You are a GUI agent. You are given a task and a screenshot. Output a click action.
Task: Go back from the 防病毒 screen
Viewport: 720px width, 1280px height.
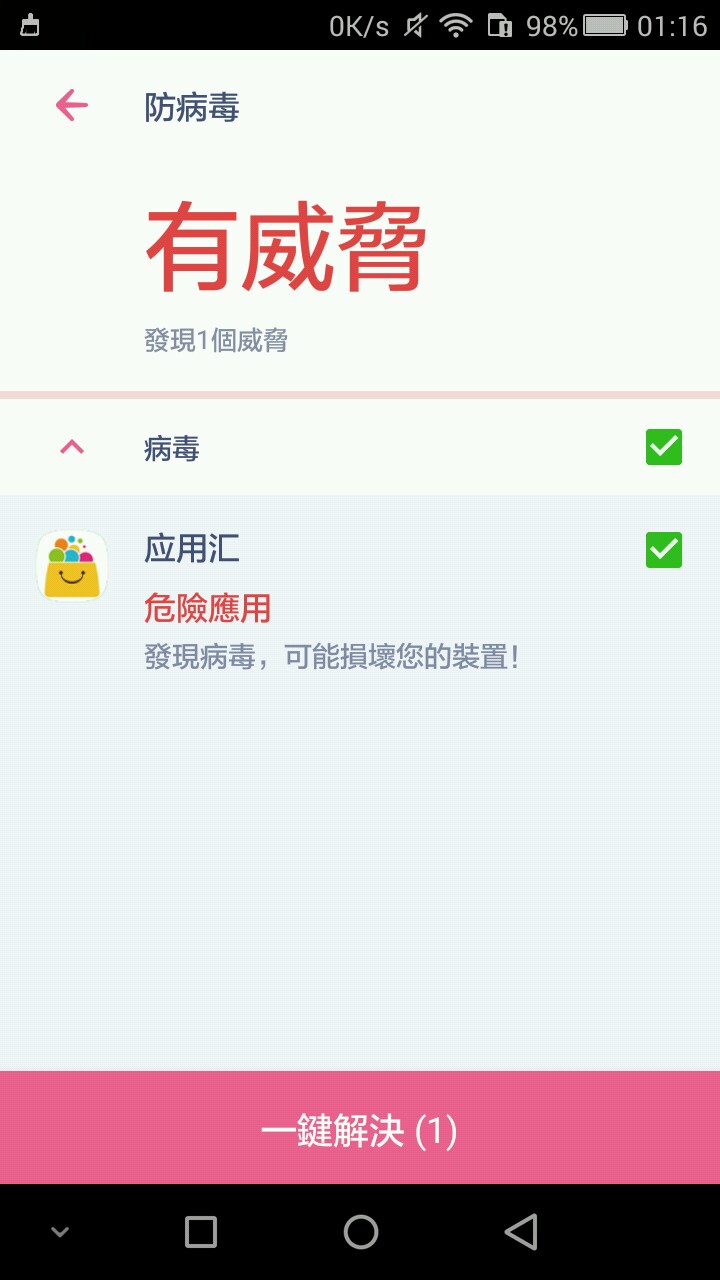pos(72,106)
